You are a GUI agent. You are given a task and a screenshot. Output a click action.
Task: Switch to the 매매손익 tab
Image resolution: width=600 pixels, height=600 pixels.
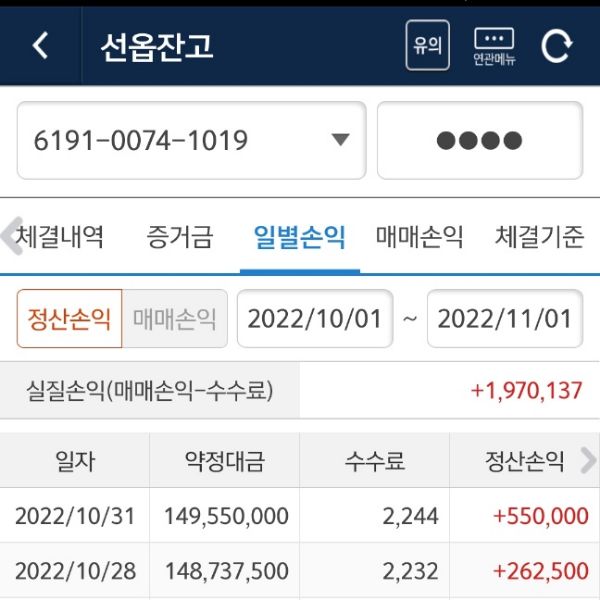[x=419, y=237]
